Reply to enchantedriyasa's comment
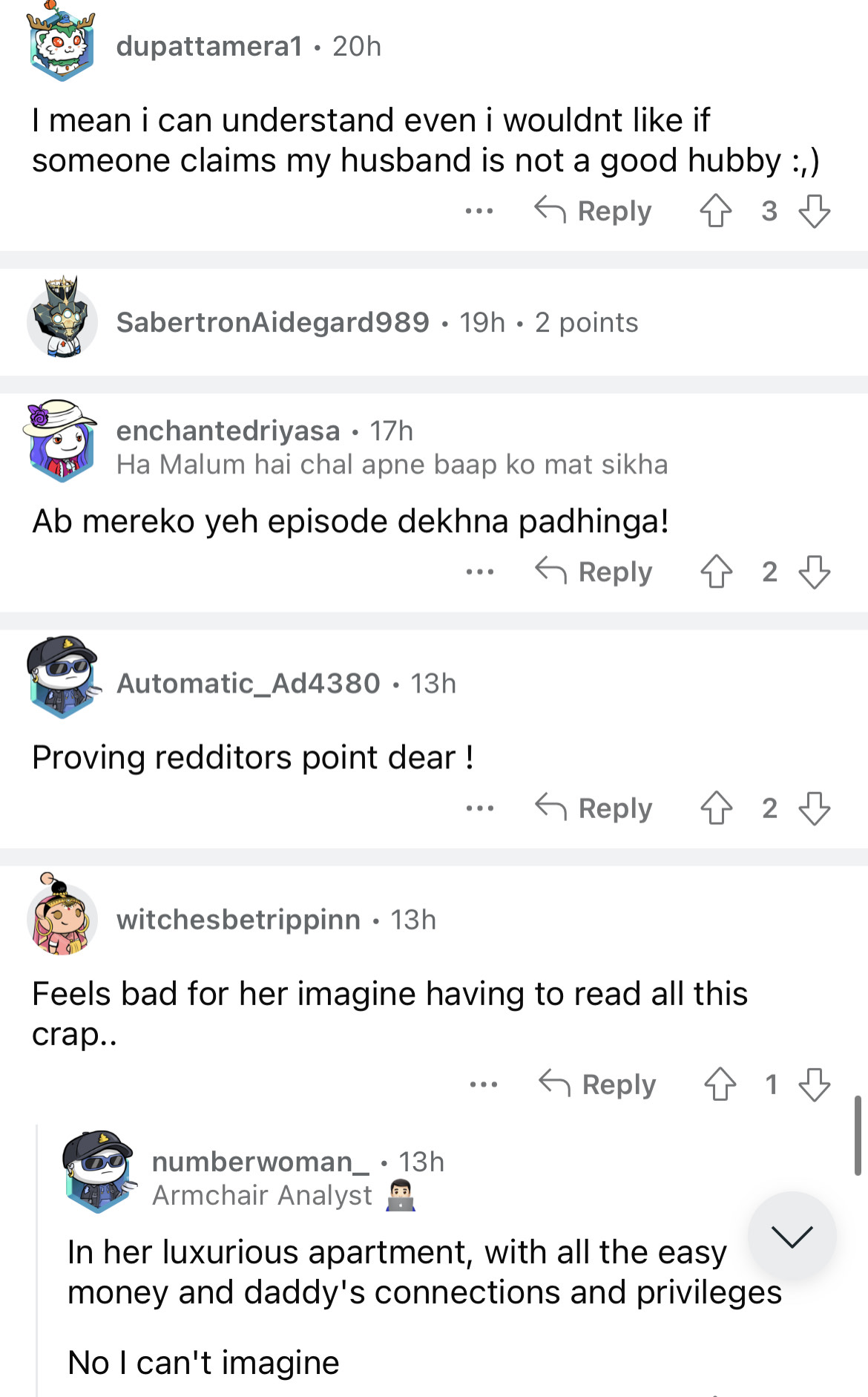This screenshot has width=868, height=1397. pos(594,572)
